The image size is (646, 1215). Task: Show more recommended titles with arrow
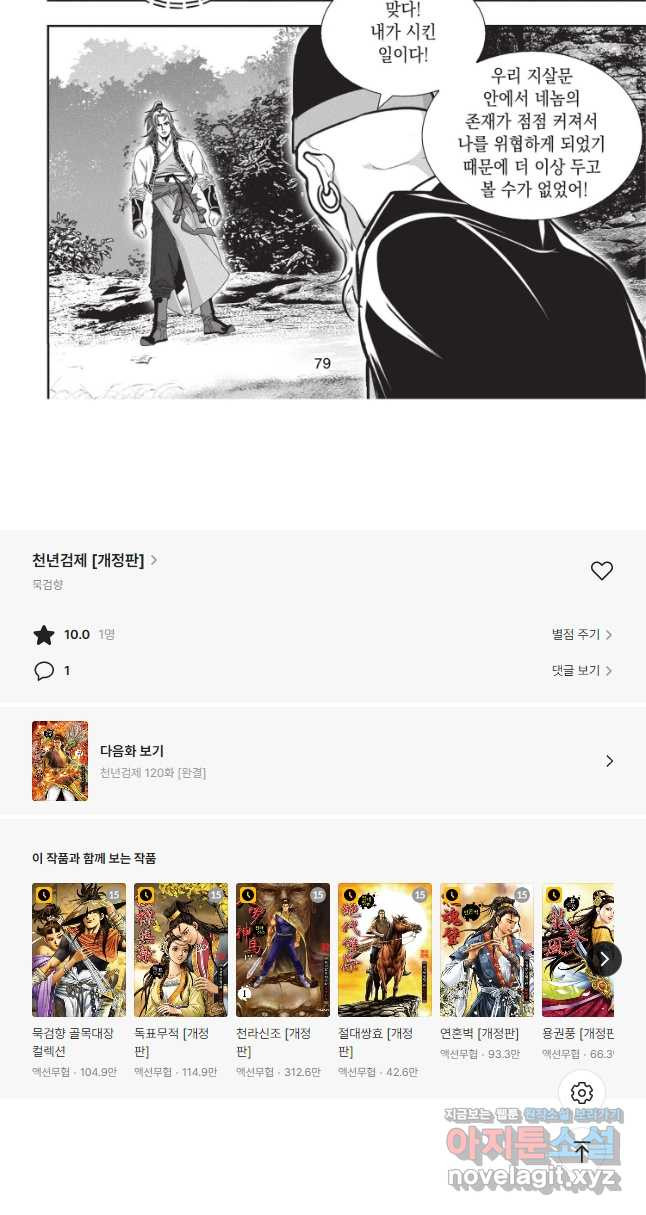pos(603,959)
